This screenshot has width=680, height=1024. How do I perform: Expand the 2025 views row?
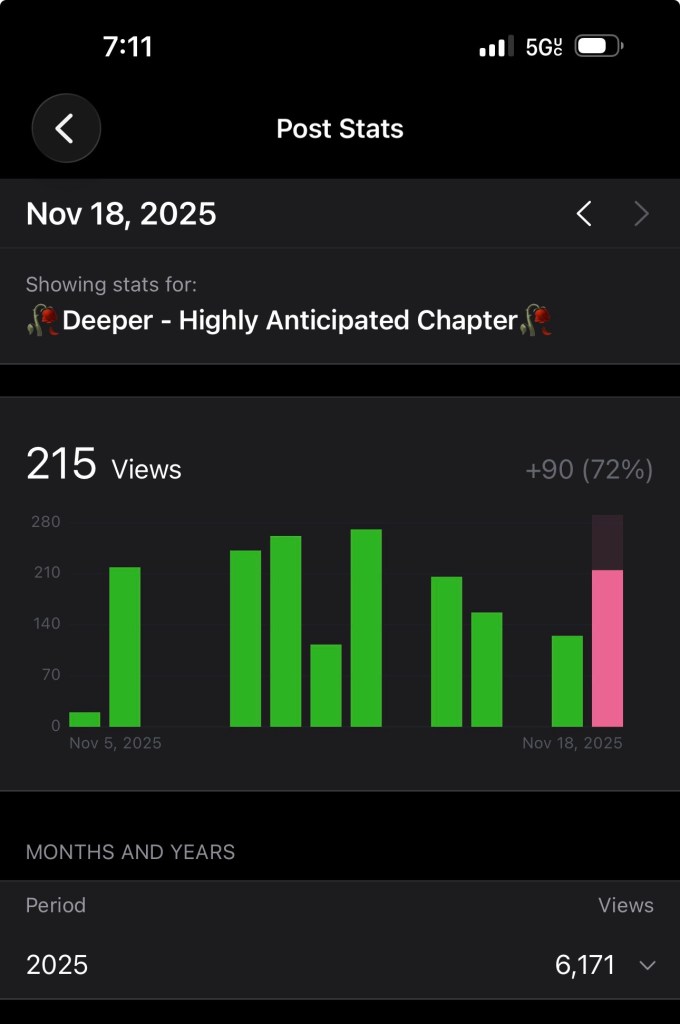pyautogui.click(x=647, y=965)
